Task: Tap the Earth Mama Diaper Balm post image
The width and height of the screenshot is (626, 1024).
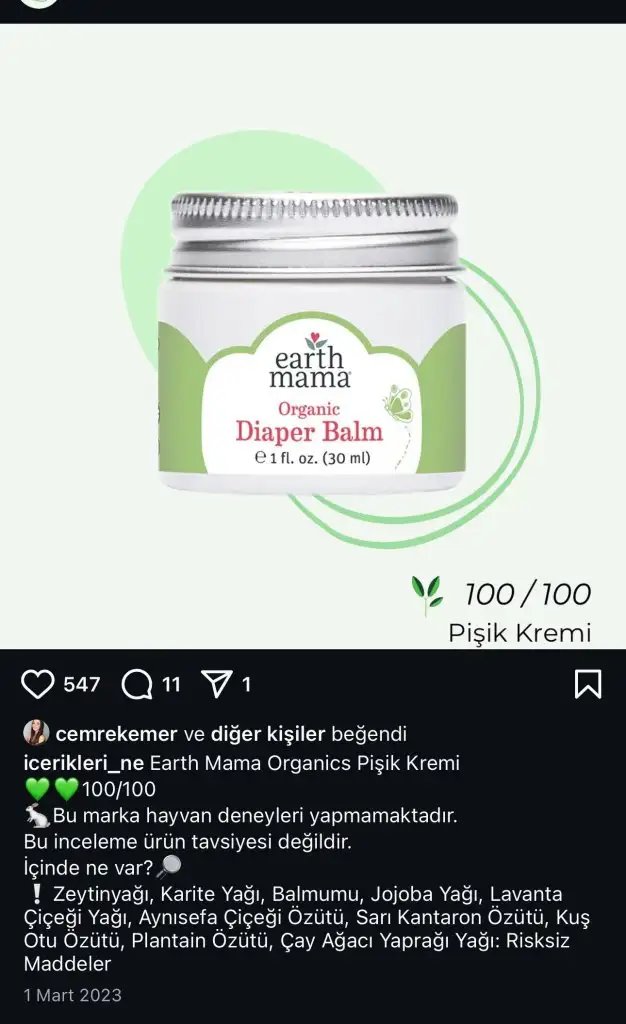Action: [313, 336]
